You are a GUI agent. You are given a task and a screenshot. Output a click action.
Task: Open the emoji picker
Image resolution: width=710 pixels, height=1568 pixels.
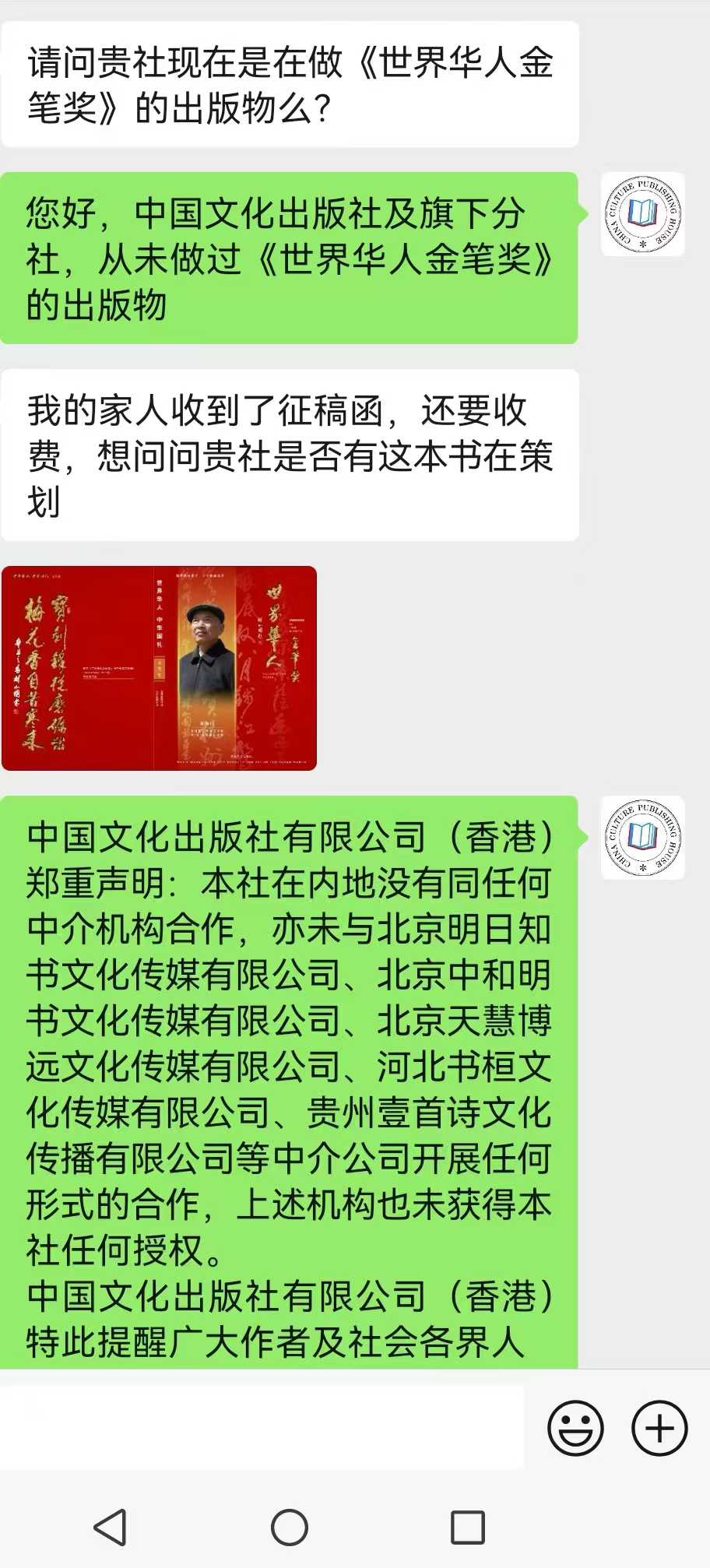tap(576, 1428)
